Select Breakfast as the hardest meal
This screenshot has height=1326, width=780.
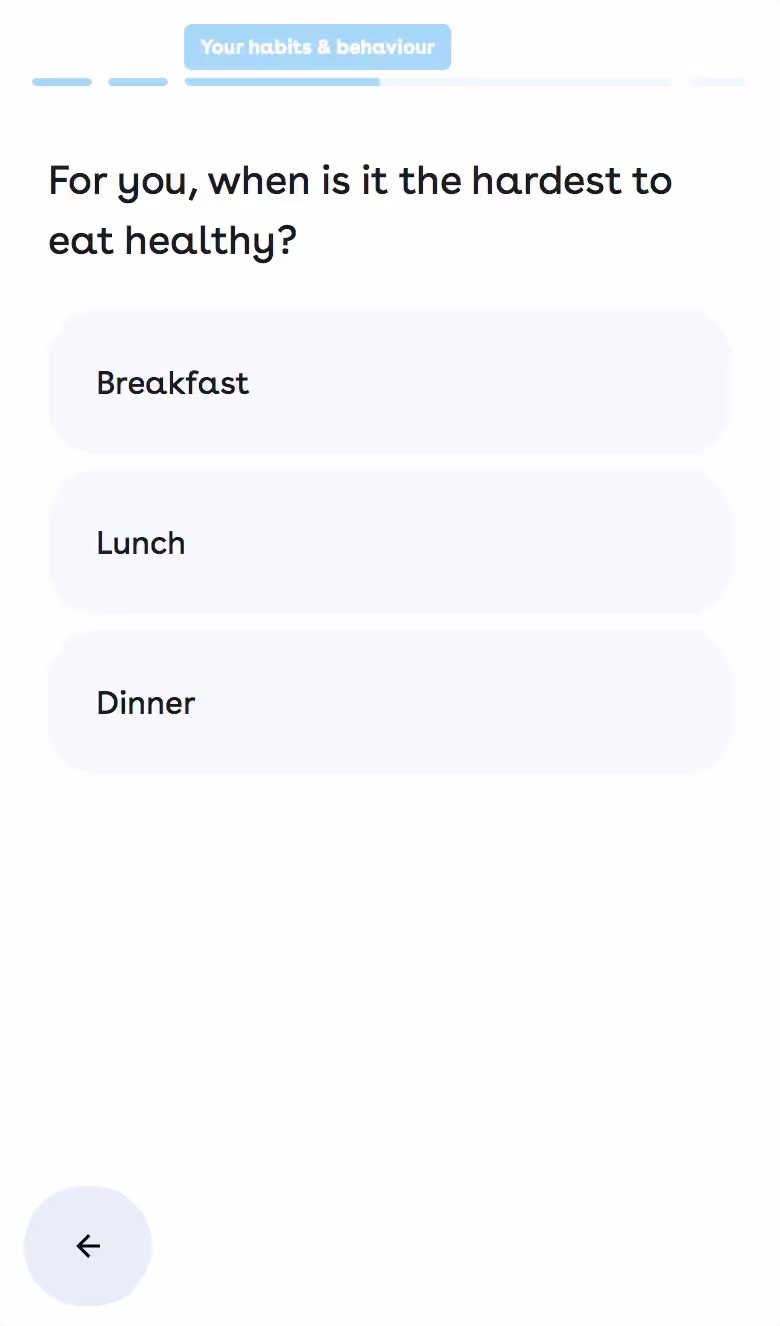point(390,383)
